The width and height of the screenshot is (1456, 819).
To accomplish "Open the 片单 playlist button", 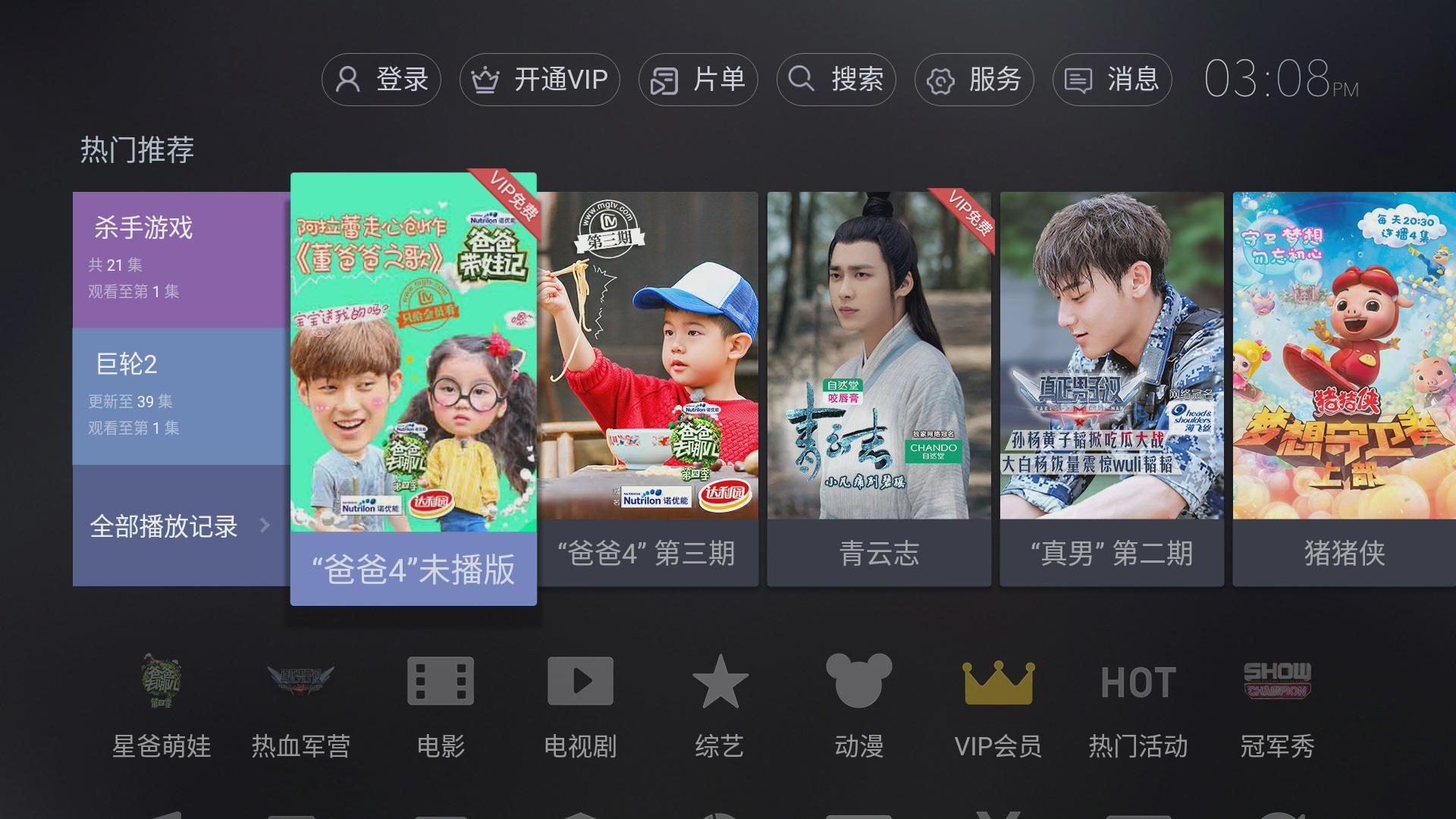I will pyautogui.click(x=698, y=80).
